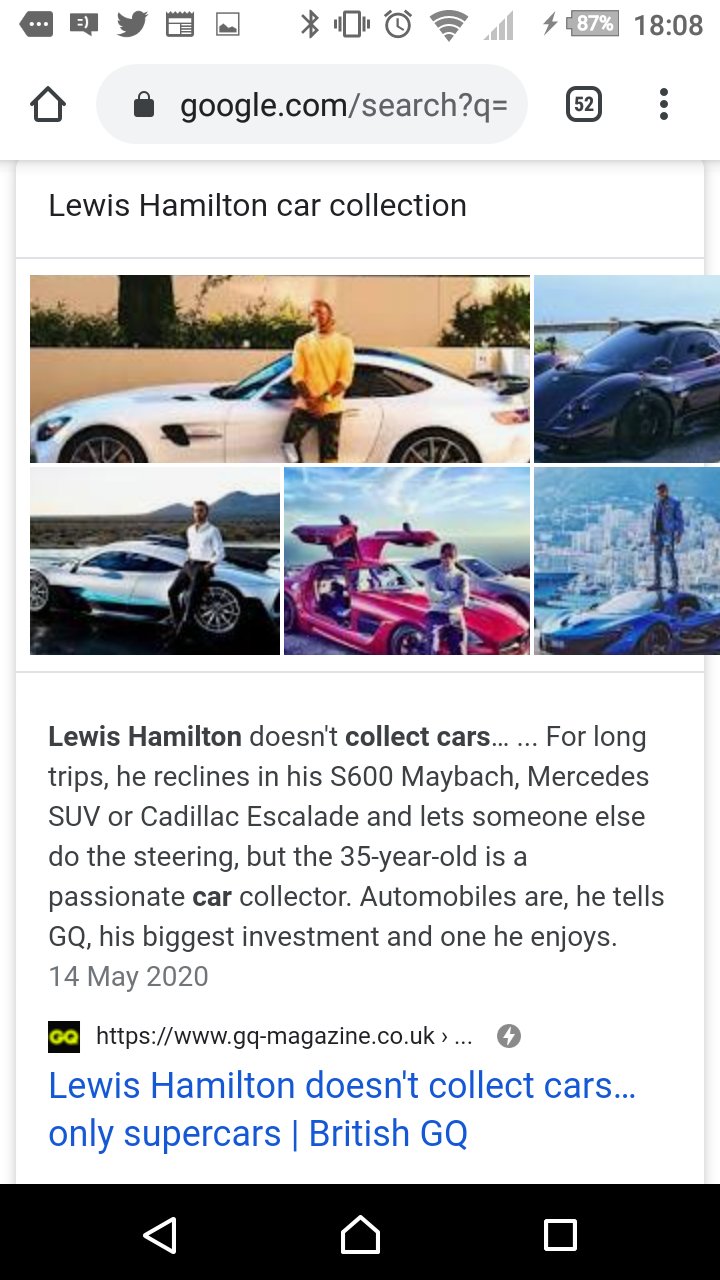
Task: Open the British GQ supercars article link
Action: click(x=342, y=1109)
